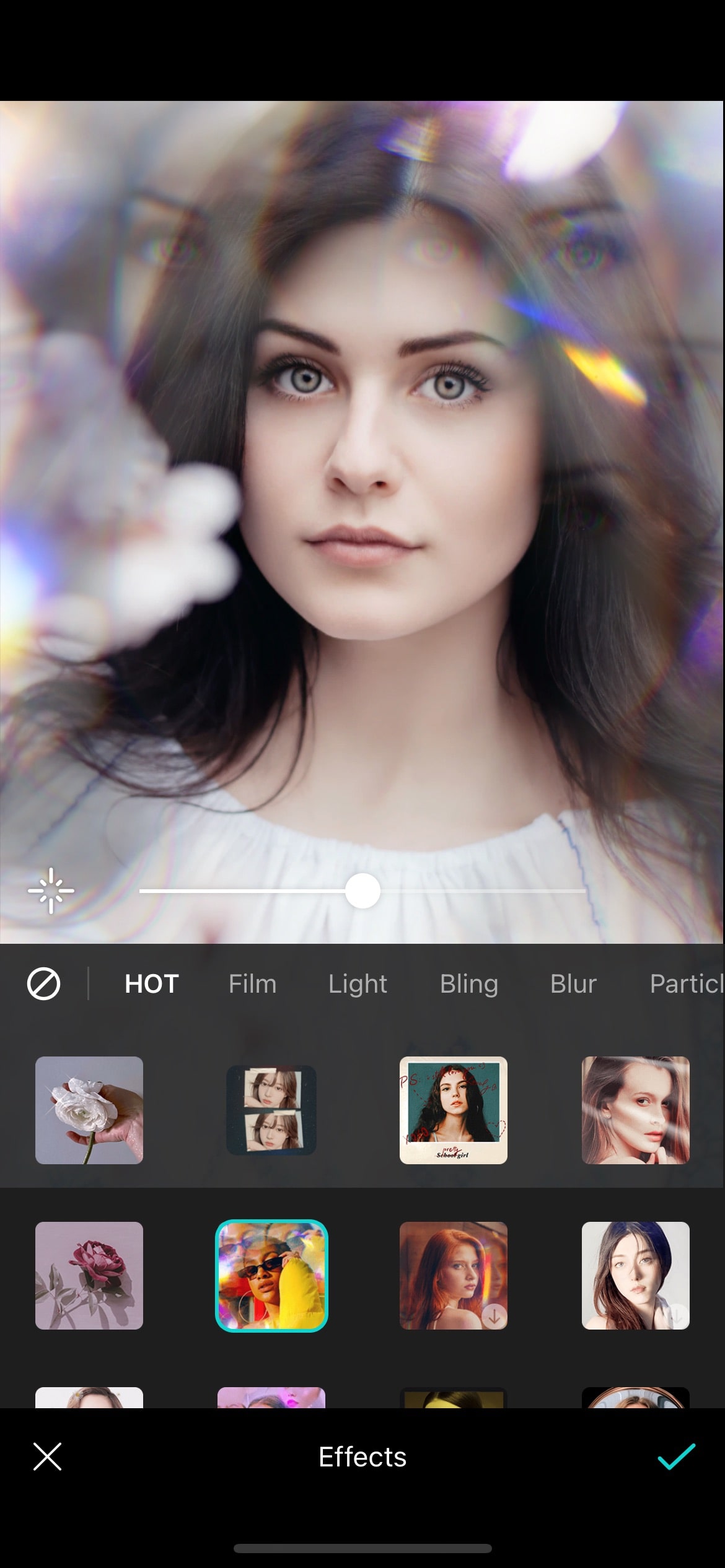Viewport: 725px width, 1568px height.
Task: Confirm the effect with the checkmark
Action: [677, 1457]
